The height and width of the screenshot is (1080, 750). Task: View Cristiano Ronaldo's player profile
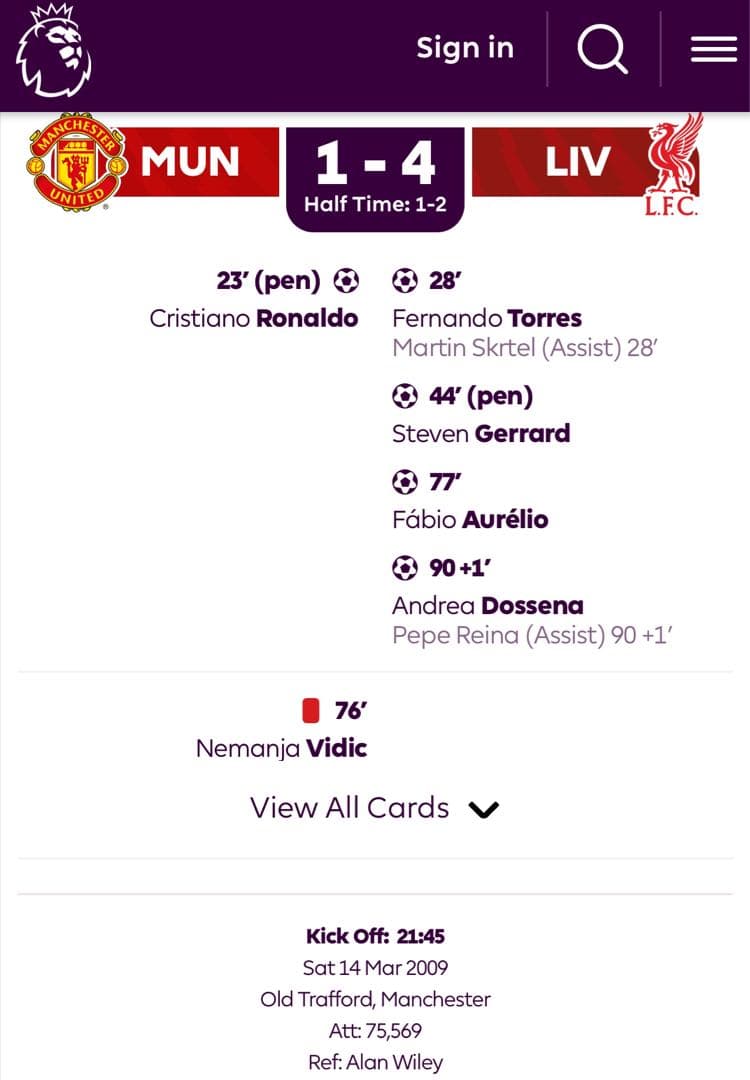click(x=254, y=319)
